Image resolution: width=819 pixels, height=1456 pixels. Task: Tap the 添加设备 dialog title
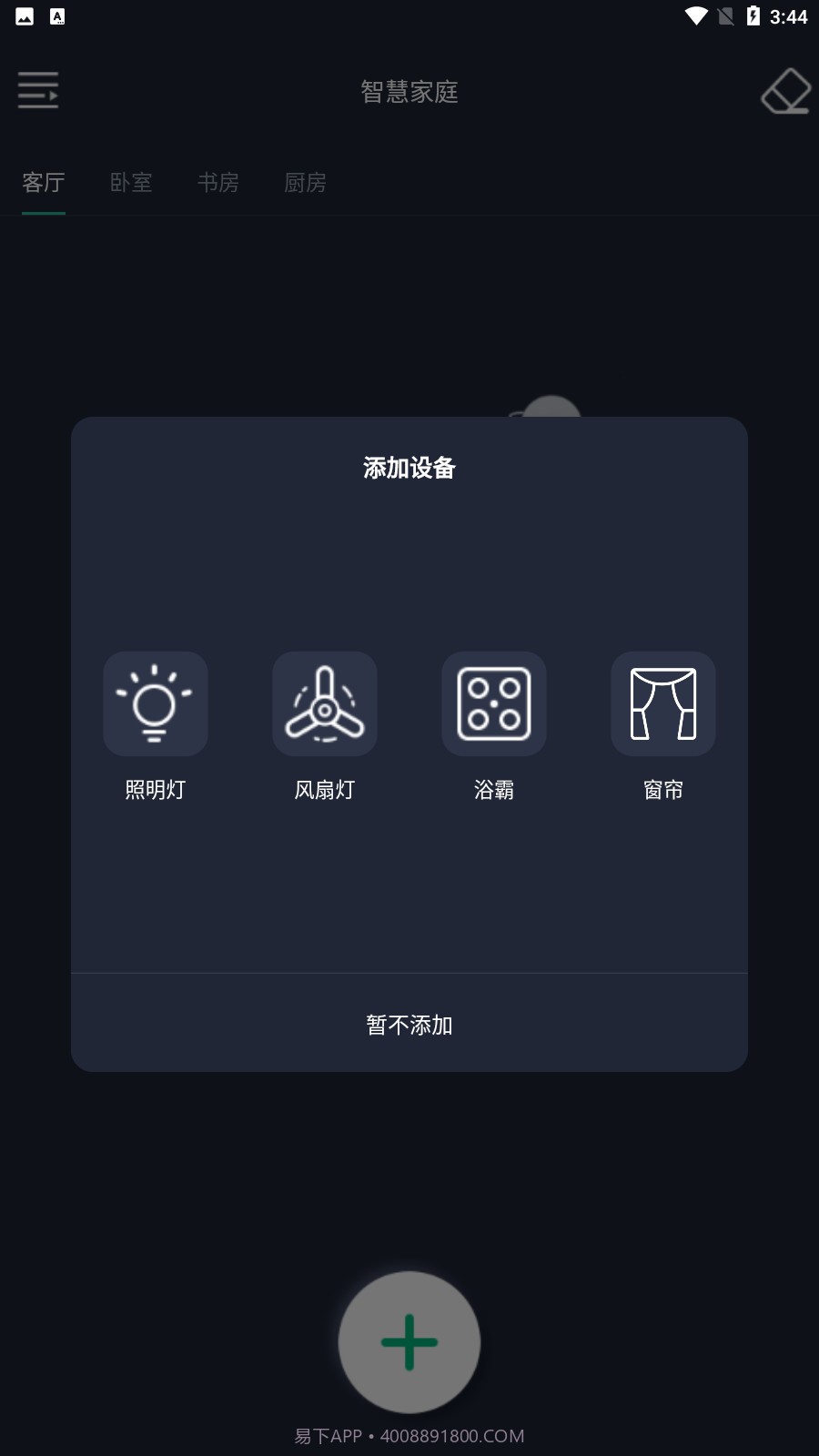coord(409,467)
